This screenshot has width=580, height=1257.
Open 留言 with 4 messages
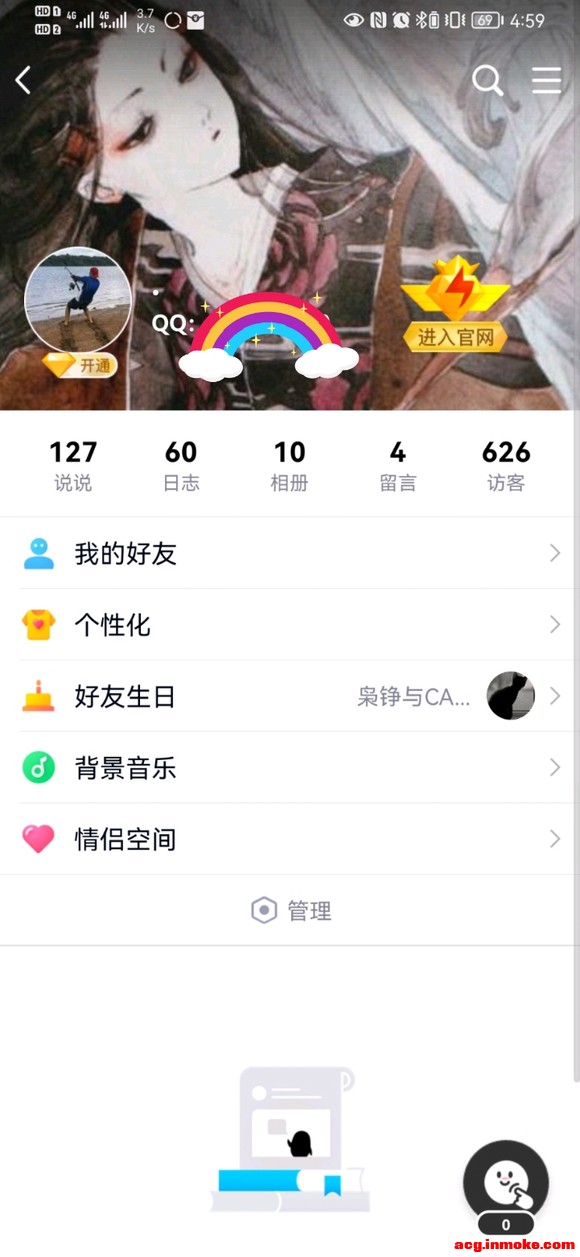[x=398, y=466]
